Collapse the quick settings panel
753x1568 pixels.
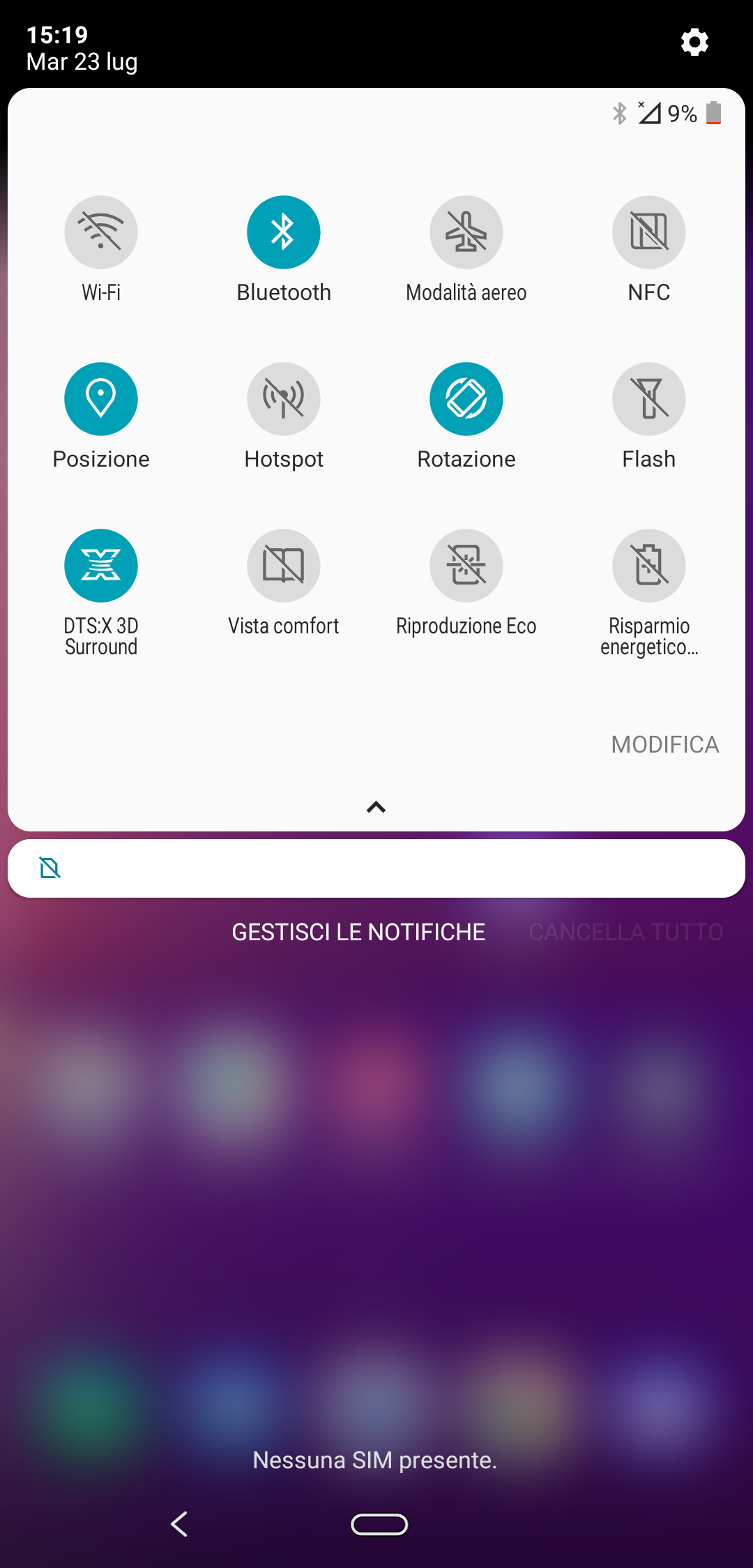click(x=376, y=807)
